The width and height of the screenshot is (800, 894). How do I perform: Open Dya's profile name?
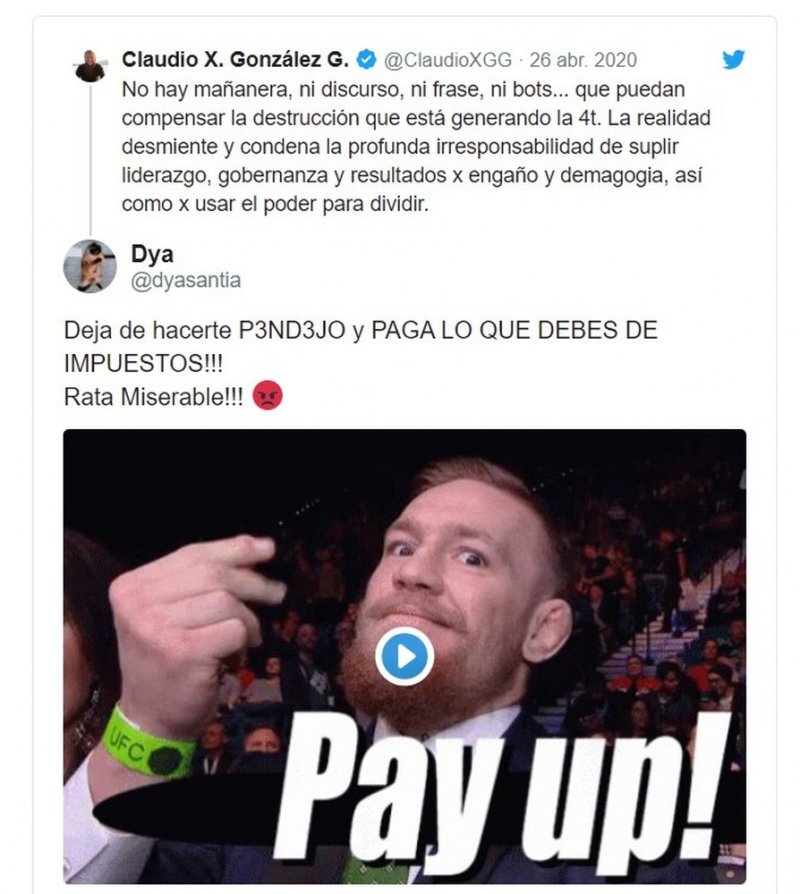click(x=152, y=254)
